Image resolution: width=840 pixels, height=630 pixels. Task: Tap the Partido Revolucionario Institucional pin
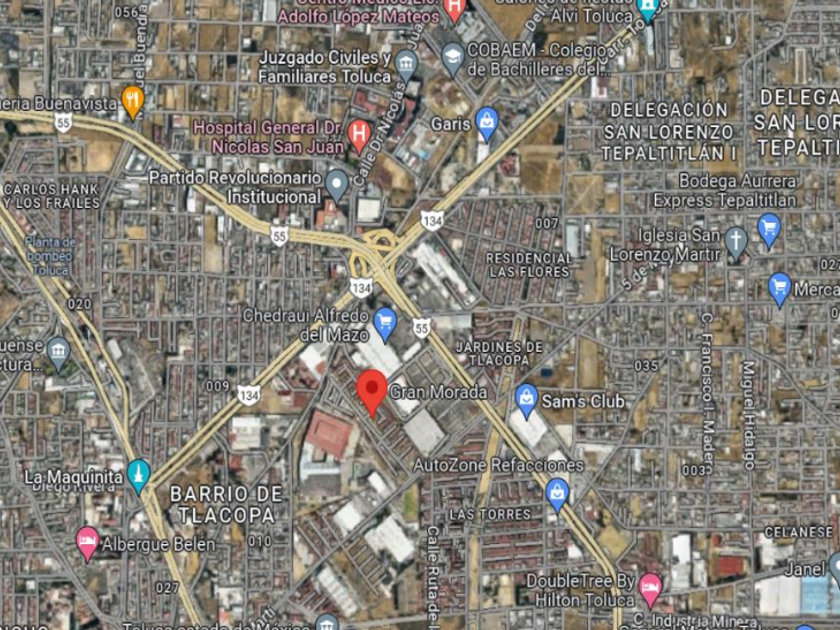(x=337, y=186)
